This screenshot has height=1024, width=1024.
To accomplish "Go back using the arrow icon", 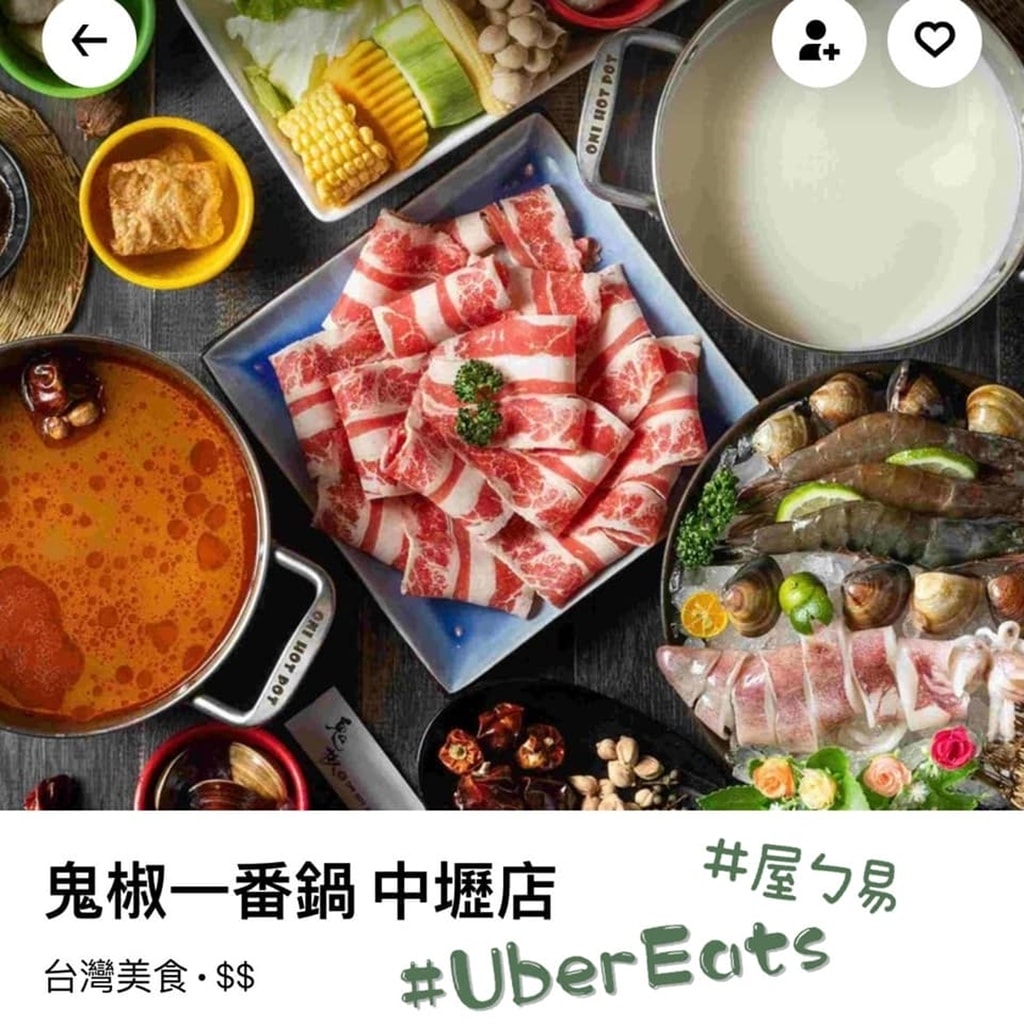I will pos(89,40).
